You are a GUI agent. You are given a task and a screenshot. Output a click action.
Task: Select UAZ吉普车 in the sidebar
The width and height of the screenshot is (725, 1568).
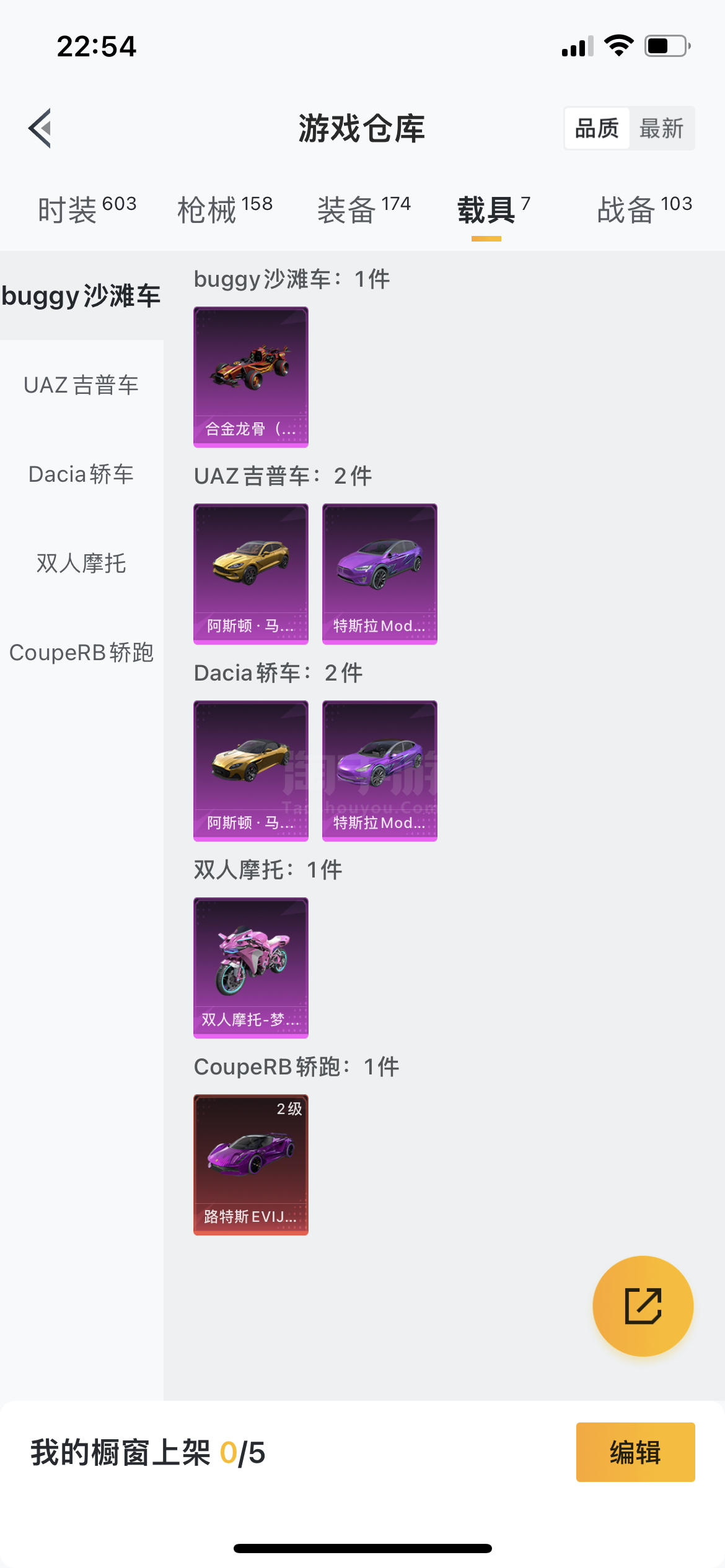pos(81,385)
